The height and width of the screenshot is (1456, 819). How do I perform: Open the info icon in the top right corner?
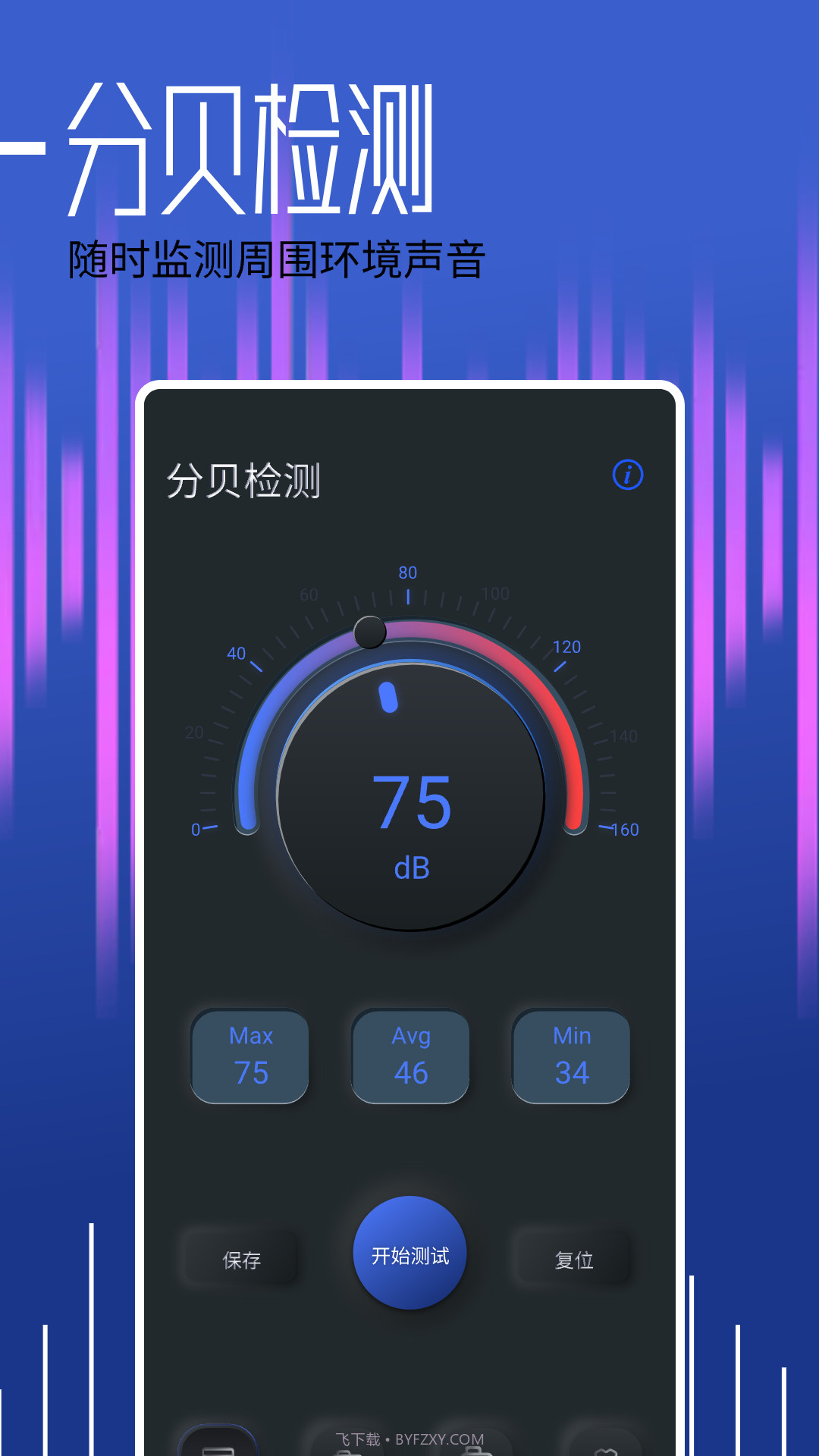(x=628, y=474)
